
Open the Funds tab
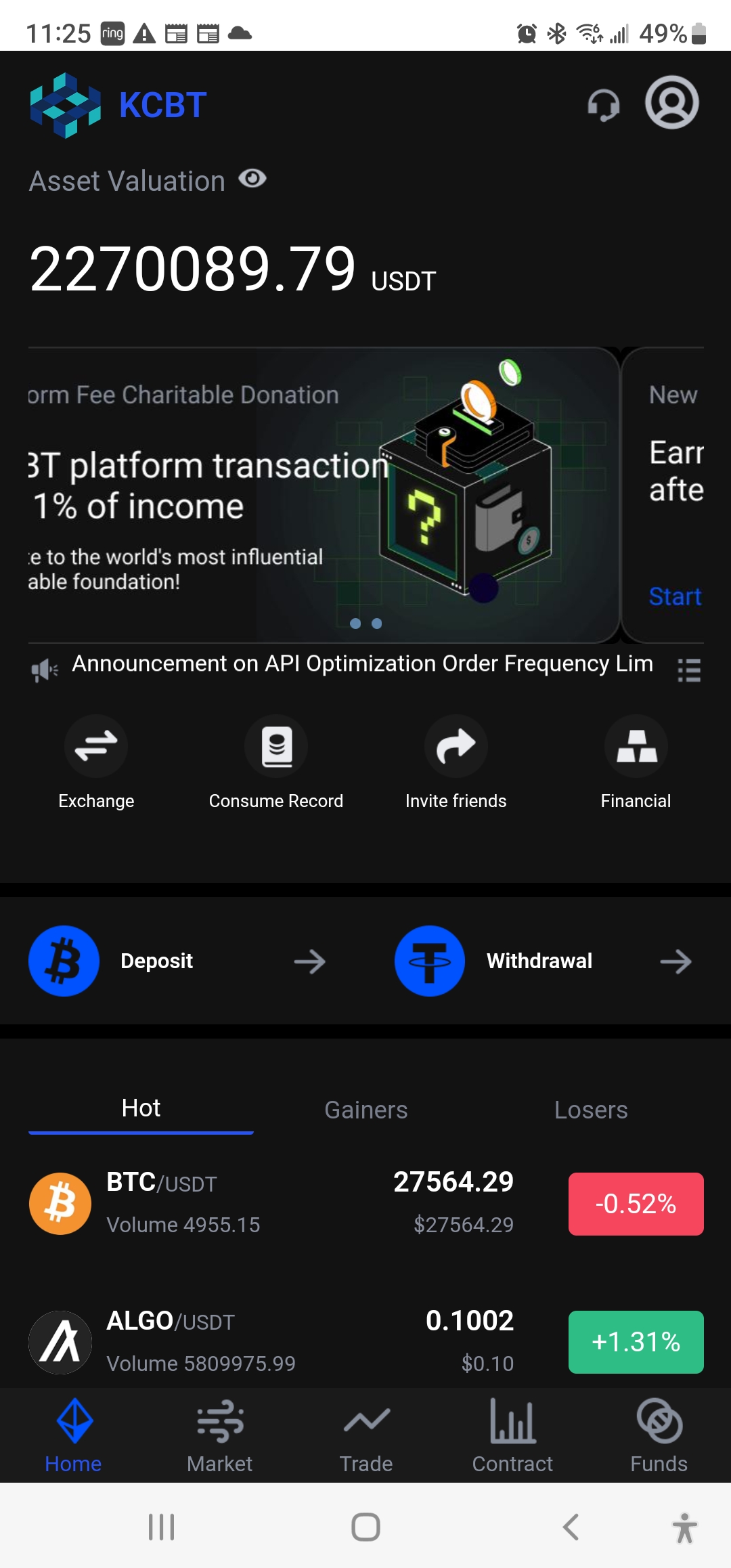pyautogui.click(x=659, y=1435)
